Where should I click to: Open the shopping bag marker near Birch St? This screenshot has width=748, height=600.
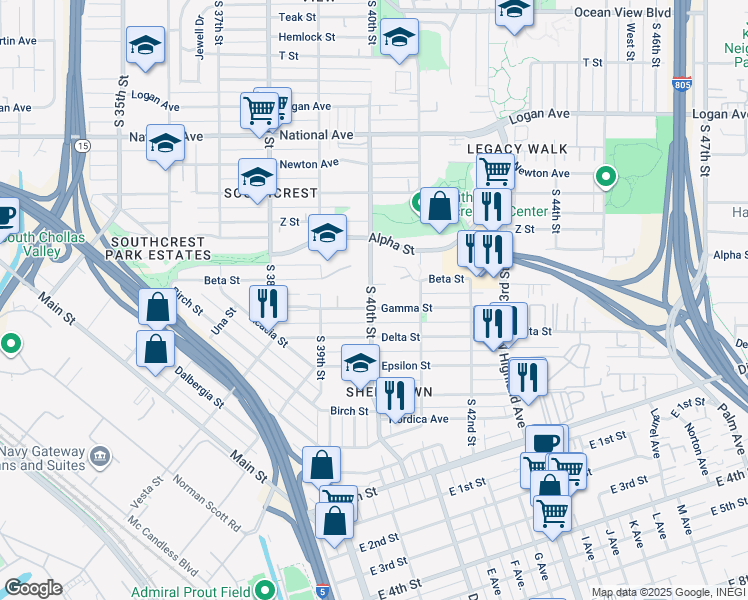pos(158,308)
